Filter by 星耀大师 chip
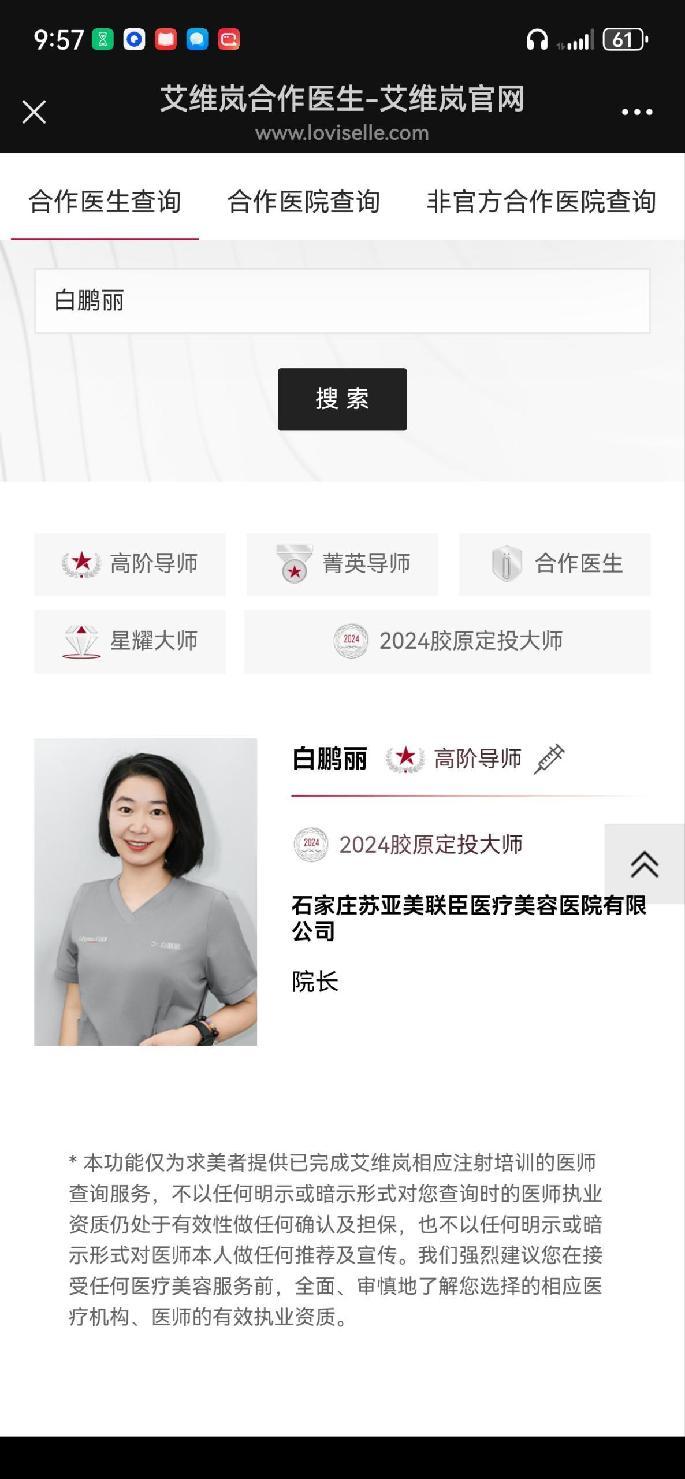Image resolution: width=685 pixels, height=1479 pixels. pyautogui.click(x=130, y=641)
